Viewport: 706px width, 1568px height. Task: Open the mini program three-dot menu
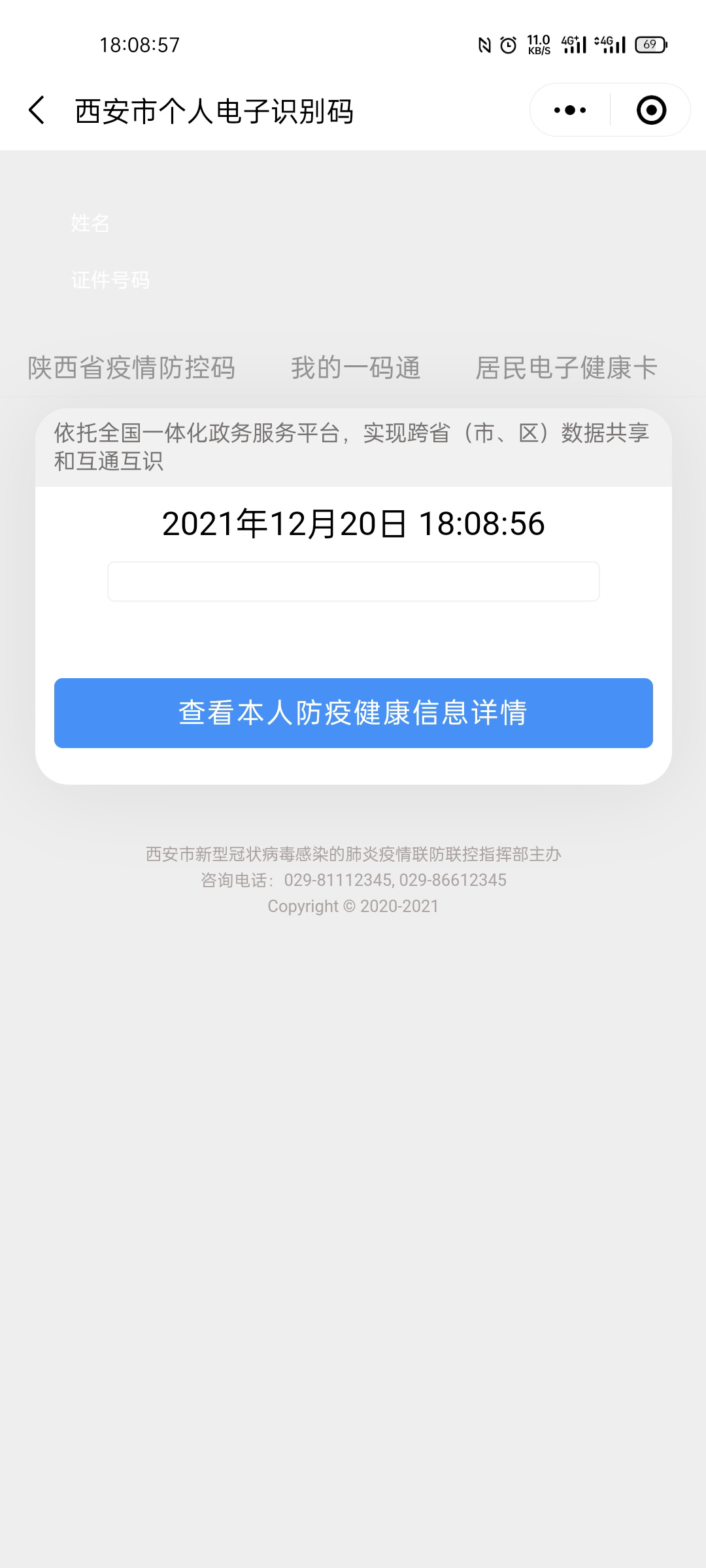click(x=570, y=110)
